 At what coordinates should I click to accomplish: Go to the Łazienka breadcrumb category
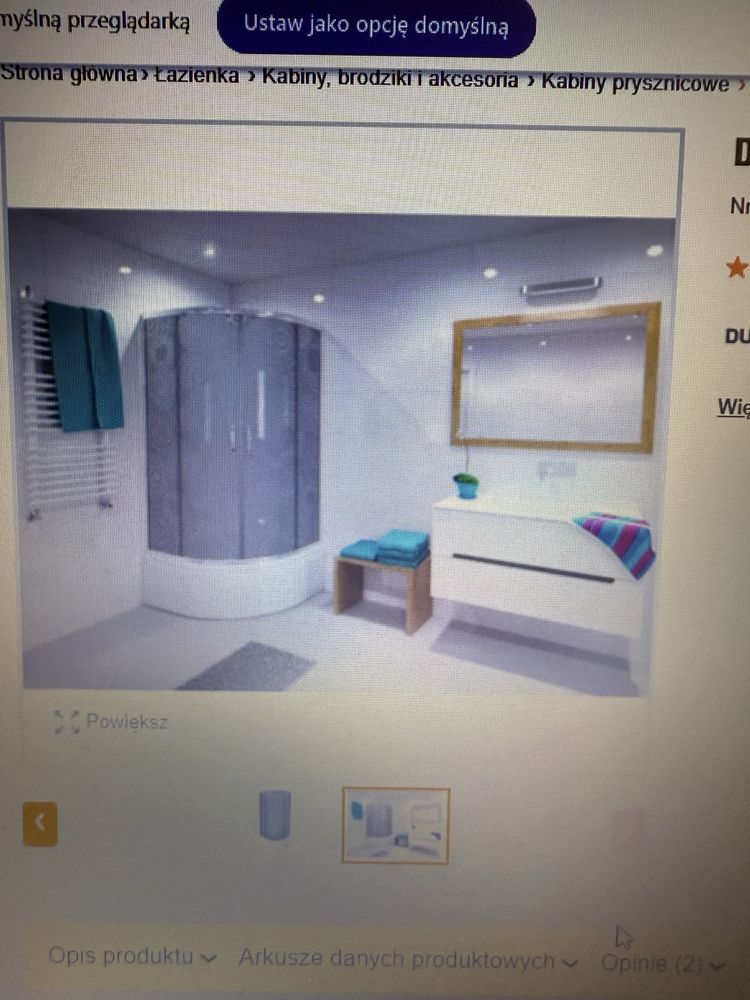196,78
